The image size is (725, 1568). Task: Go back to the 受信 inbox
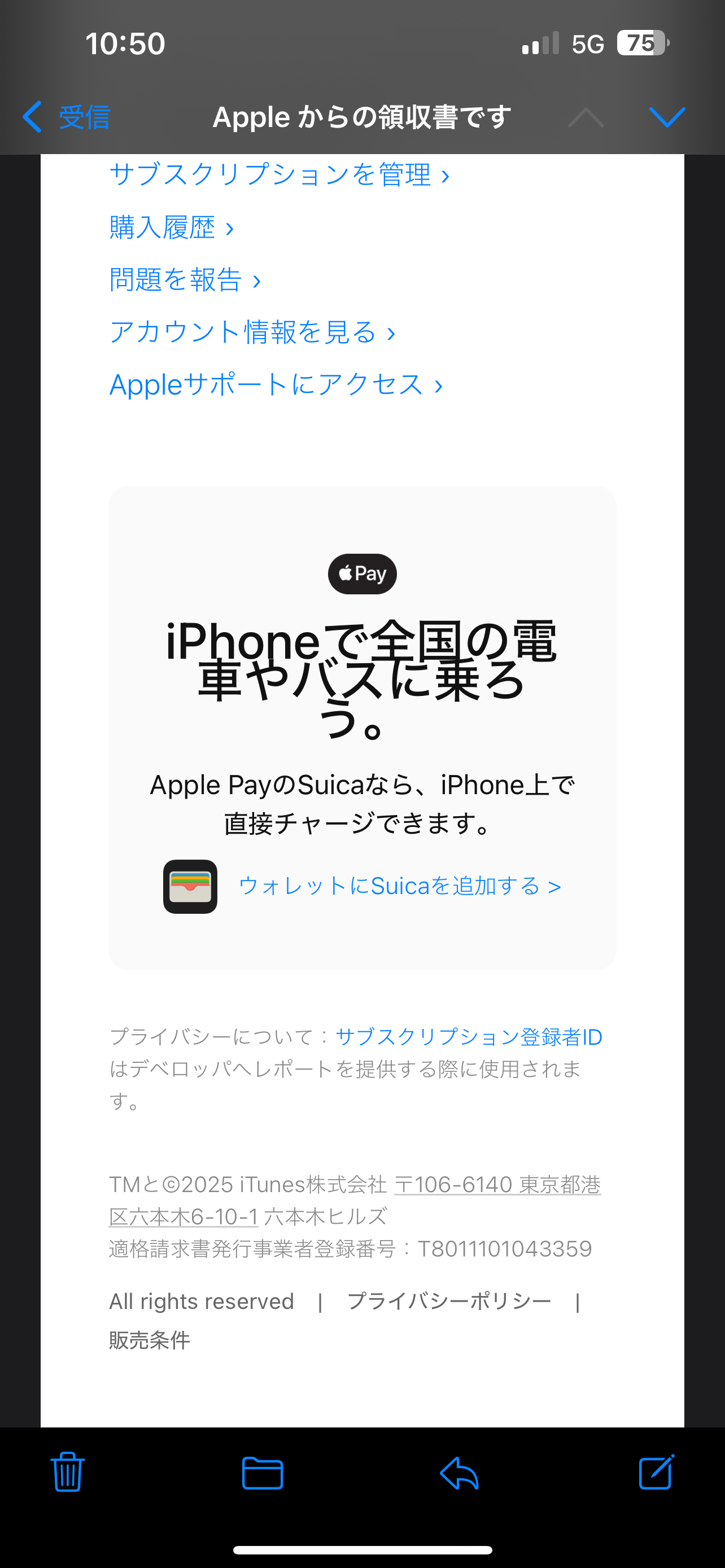(x=67, y=117)
